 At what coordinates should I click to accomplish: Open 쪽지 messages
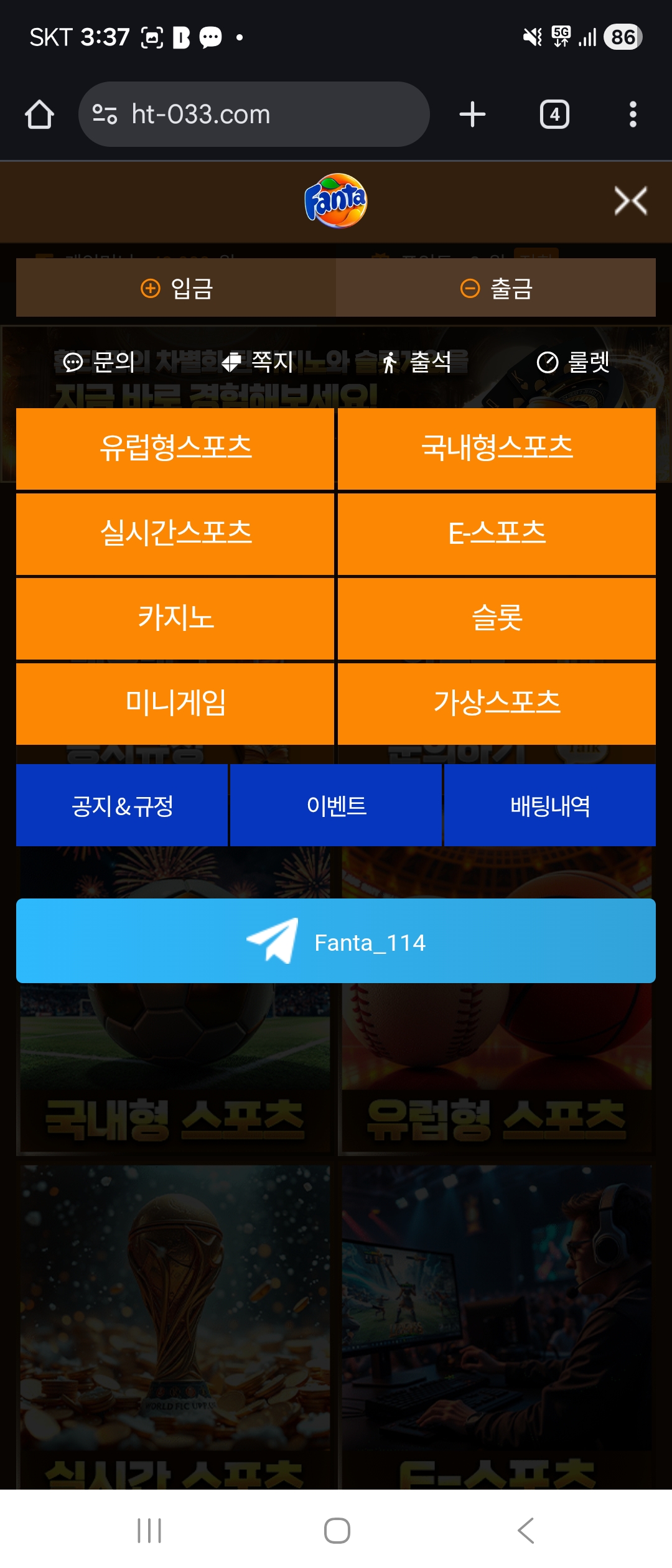258,362
